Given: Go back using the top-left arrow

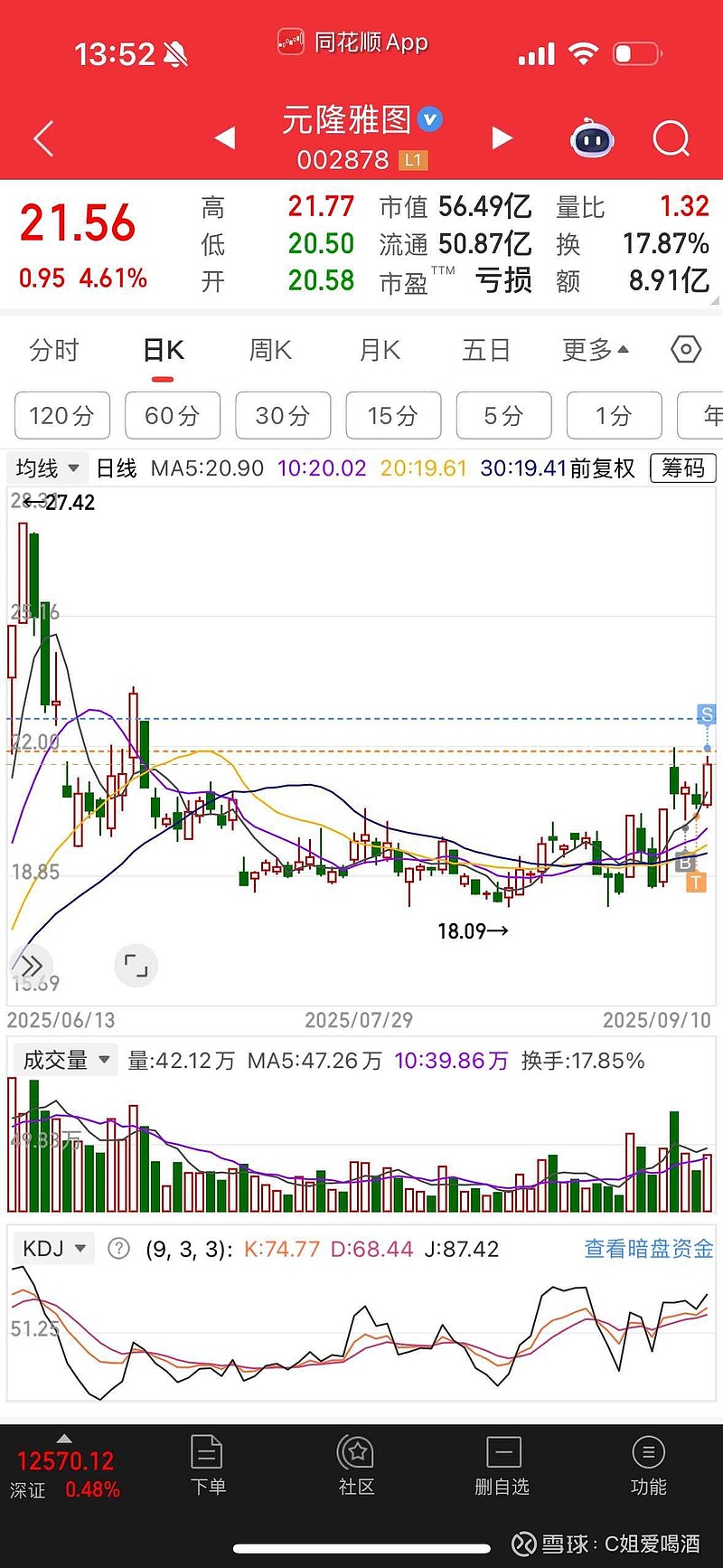Looking at the screenshot, I should pyautogui.click(x=43, y=139).
